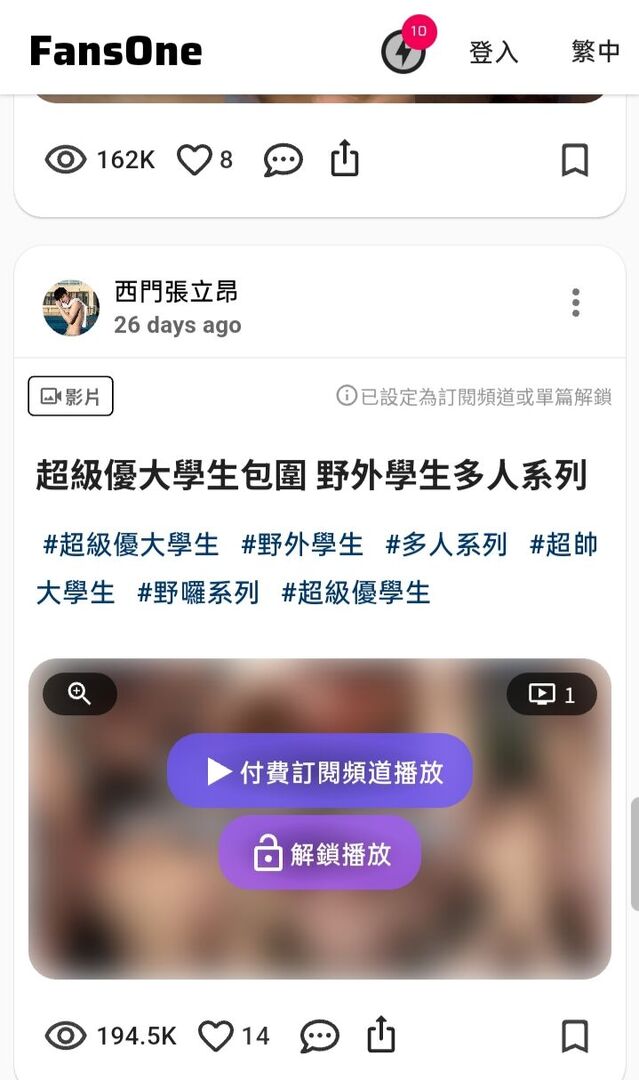The image size is (639, 1080).
Task: Open the #野外學生 hashtag
Action: point(302,545)
